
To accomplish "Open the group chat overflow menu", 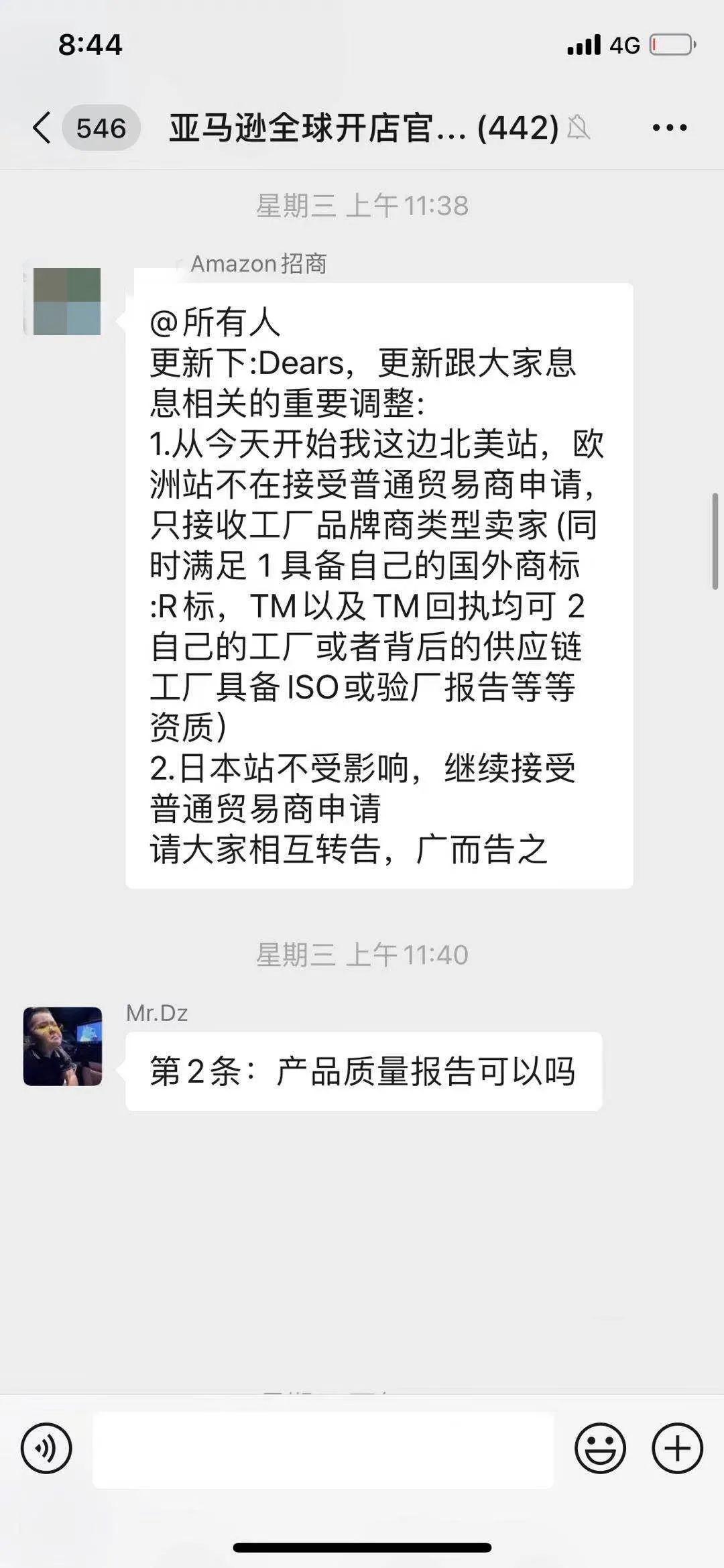I will coord(670,127).
